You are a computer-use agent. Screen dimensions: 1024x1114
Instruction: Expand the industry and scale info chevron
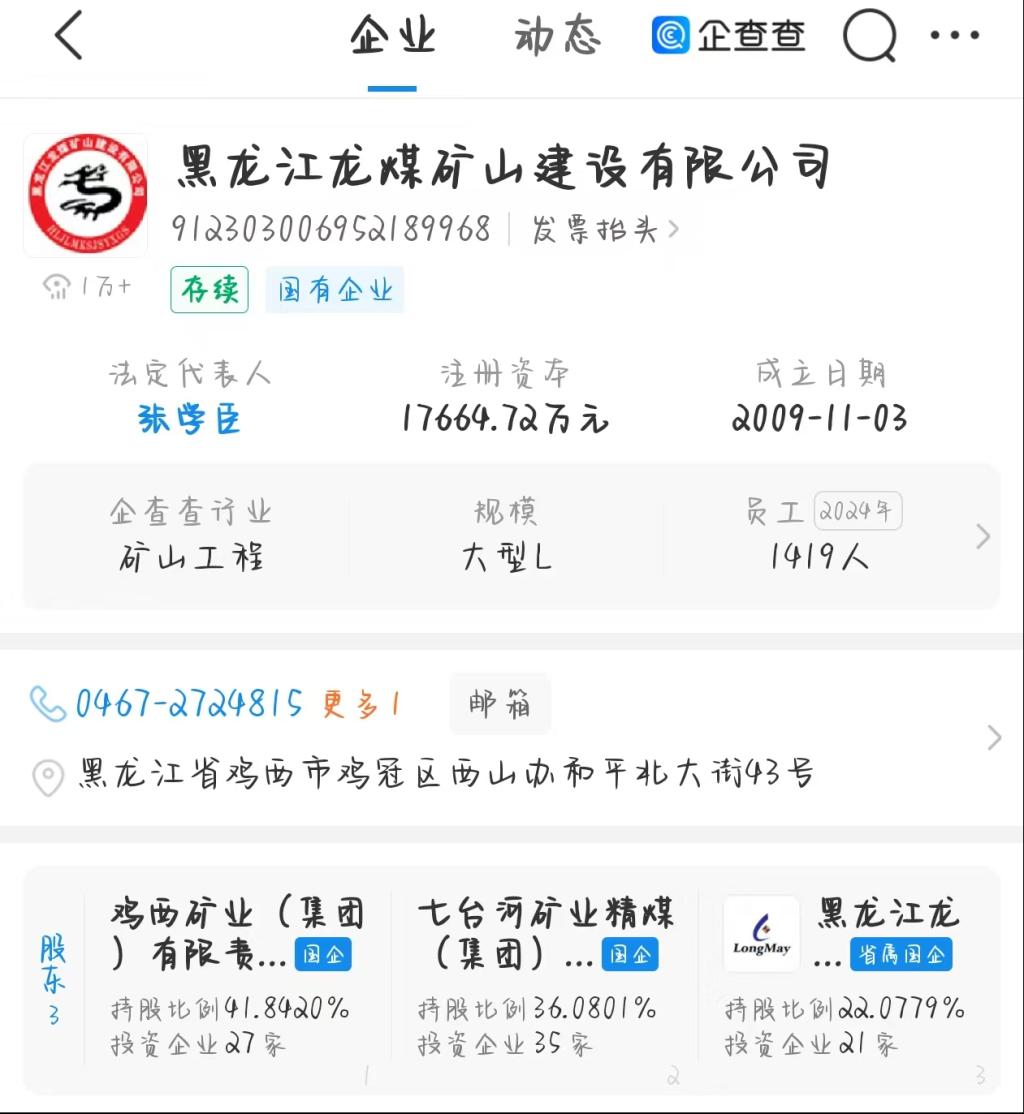coord(983,537)
